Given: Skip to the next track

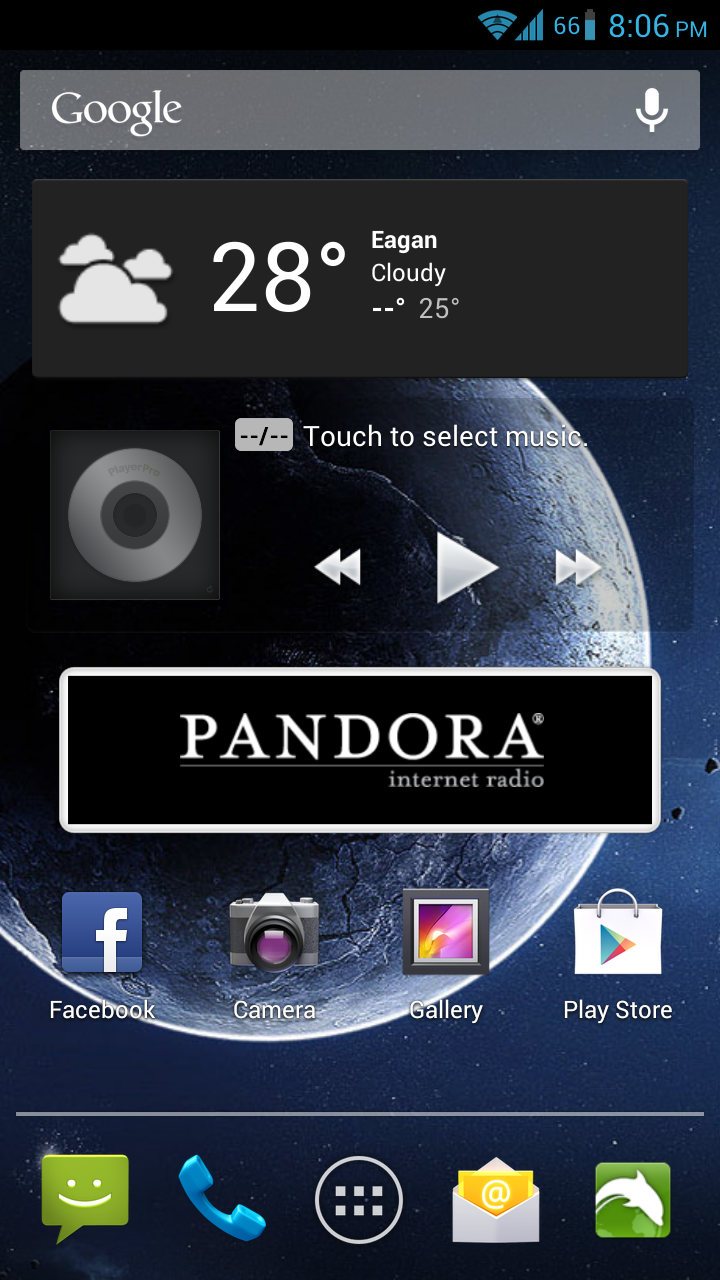Looking at the screenshot, I should (x=579, y=568).
